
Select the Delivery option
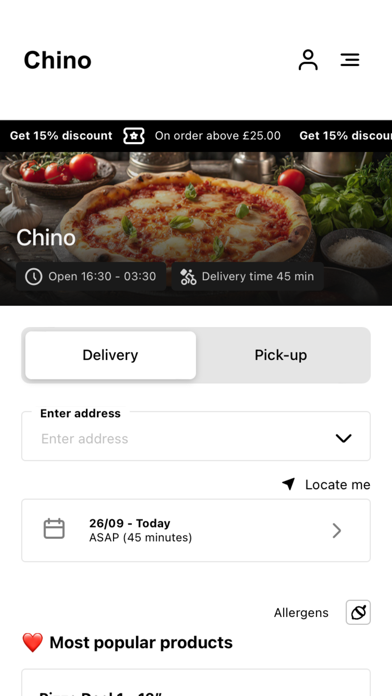[111, 355]
